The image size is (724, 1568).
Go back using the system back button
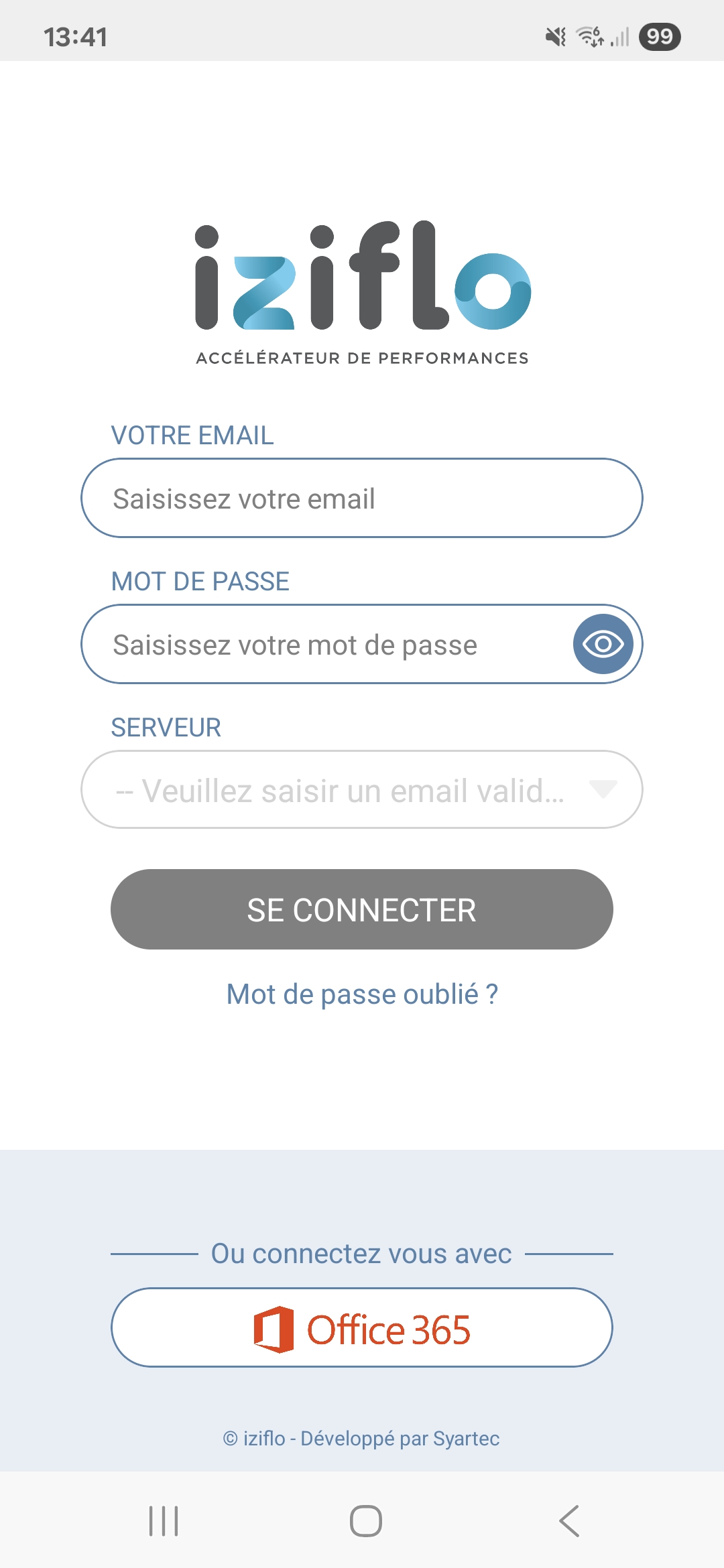click(x=569, y=1520)
